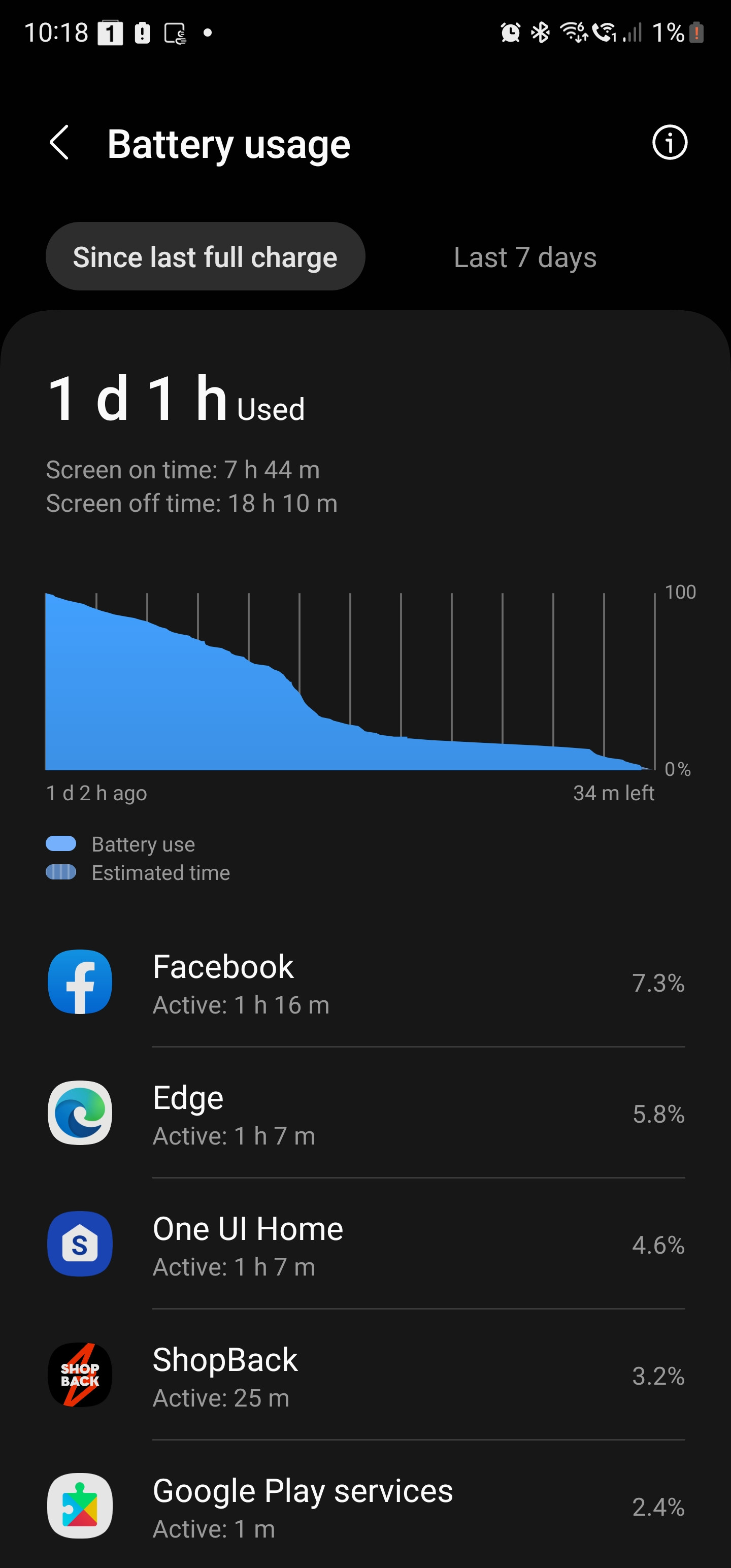731x1568 pixels.
Task: Open ShopBack battery usage details
Action: click(365, 1375)
